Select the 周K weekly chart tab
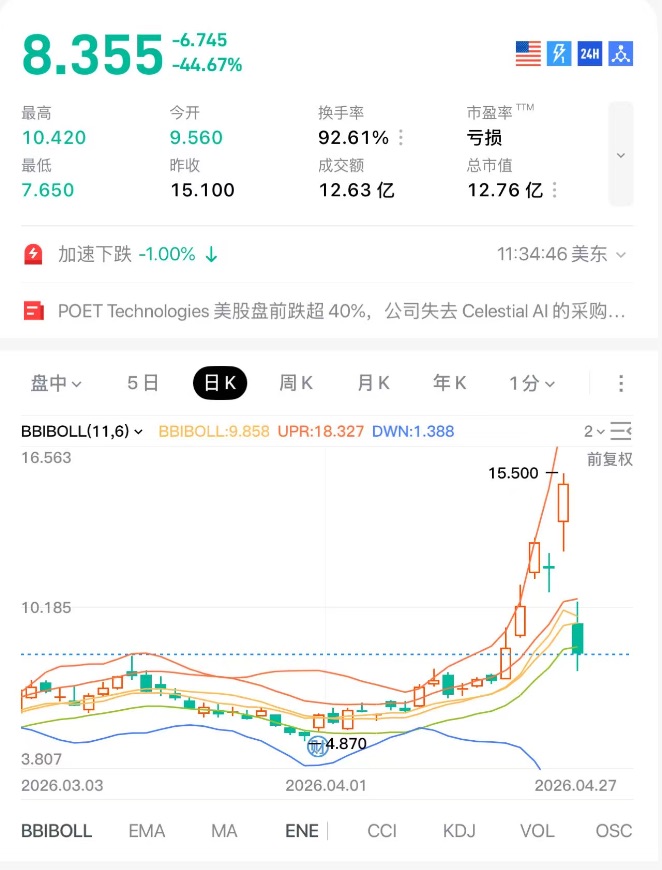This screenshot has height=870, width=662. [296, 383]
